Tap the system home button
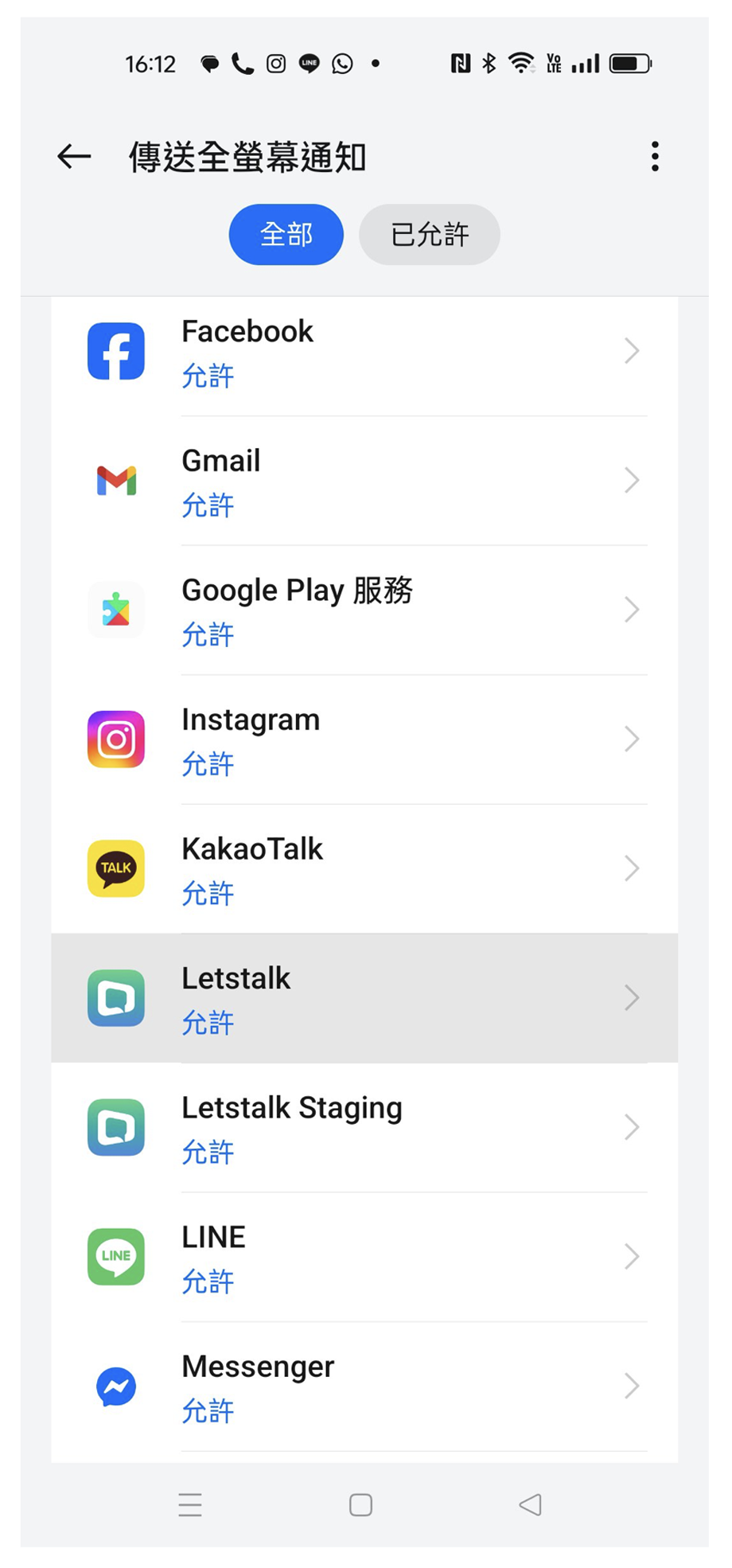732x1568 pixels. click(x=360, y=1505)
